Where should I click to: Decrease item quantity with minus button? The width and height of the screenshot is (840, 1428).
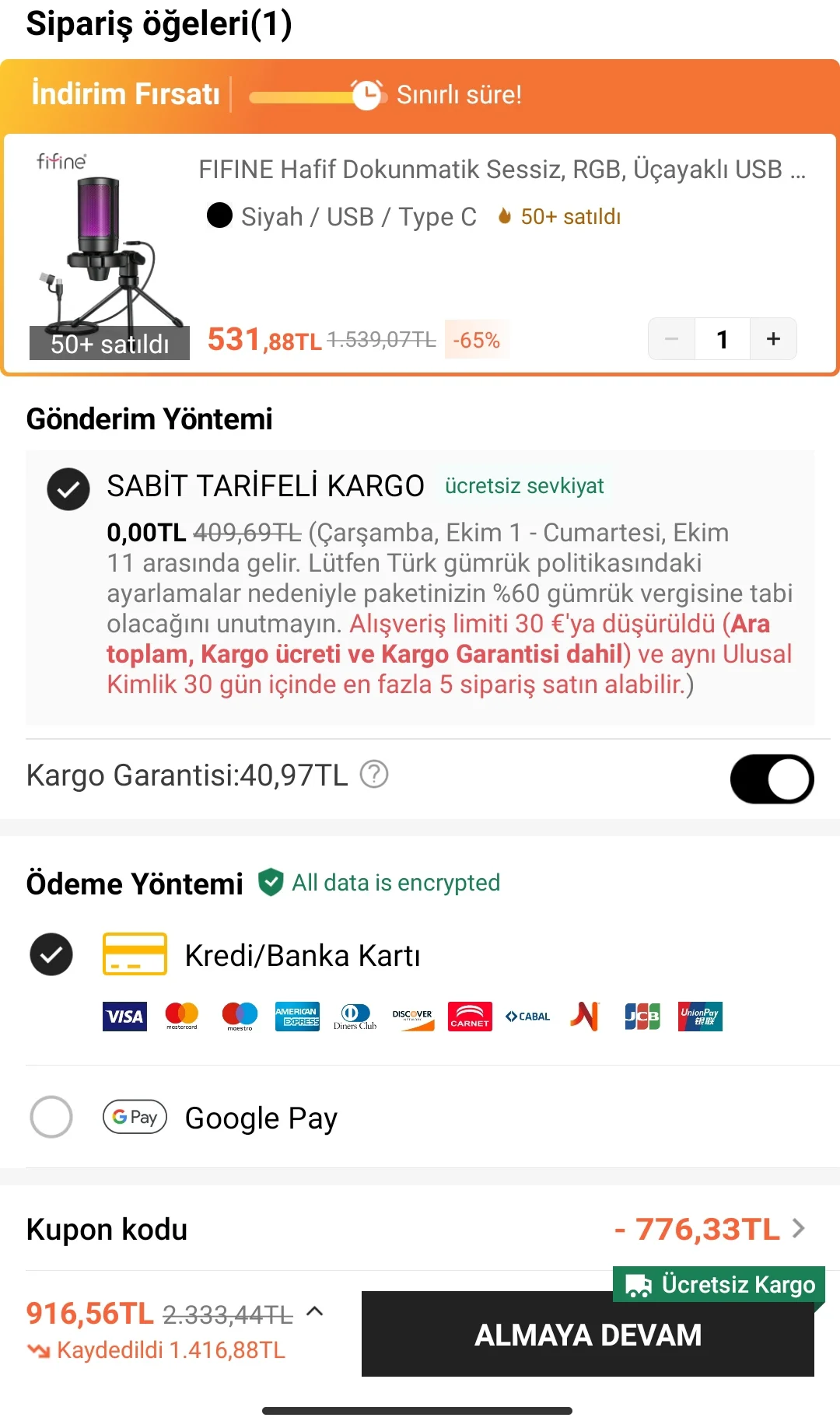(x=672, y=339)
